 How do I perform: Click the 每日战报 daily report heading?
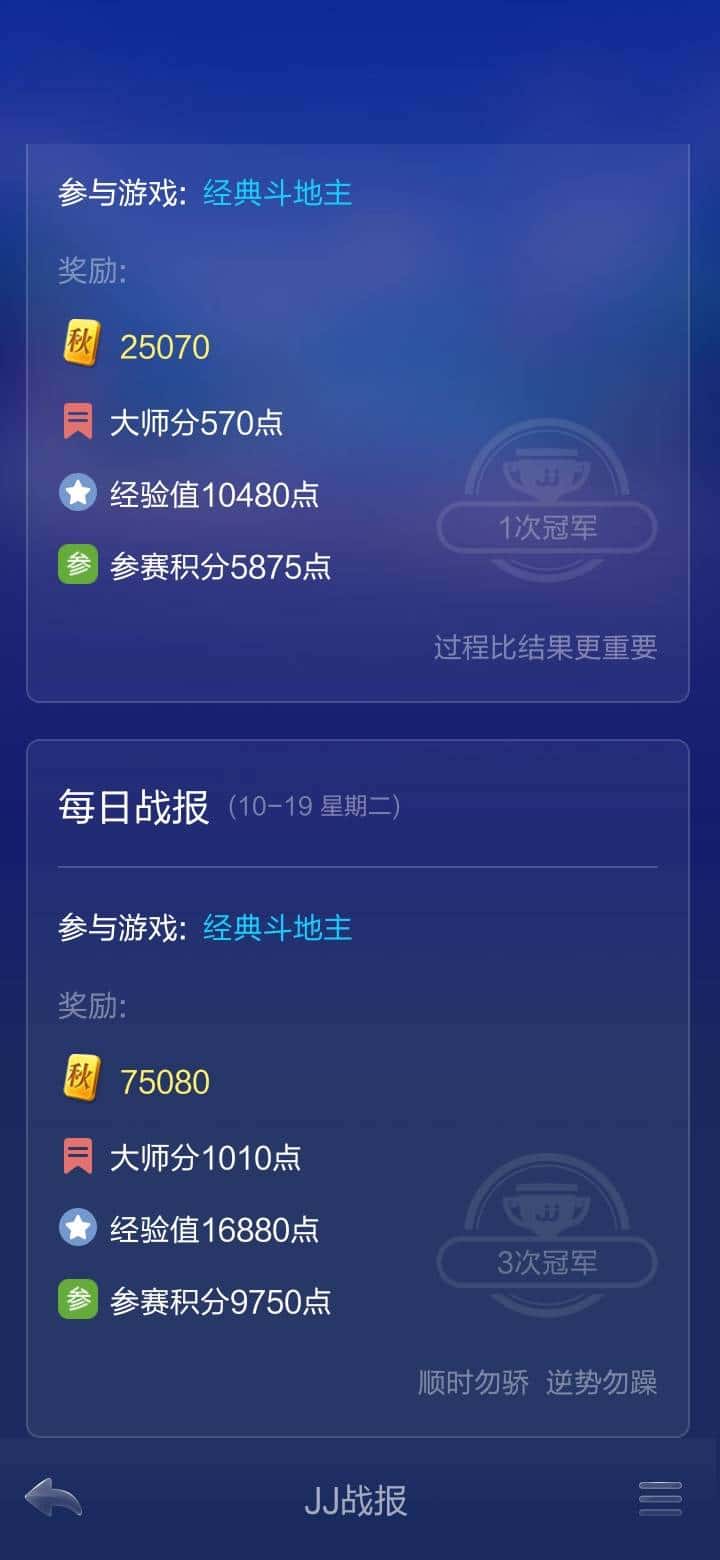(x=134, y=808)
